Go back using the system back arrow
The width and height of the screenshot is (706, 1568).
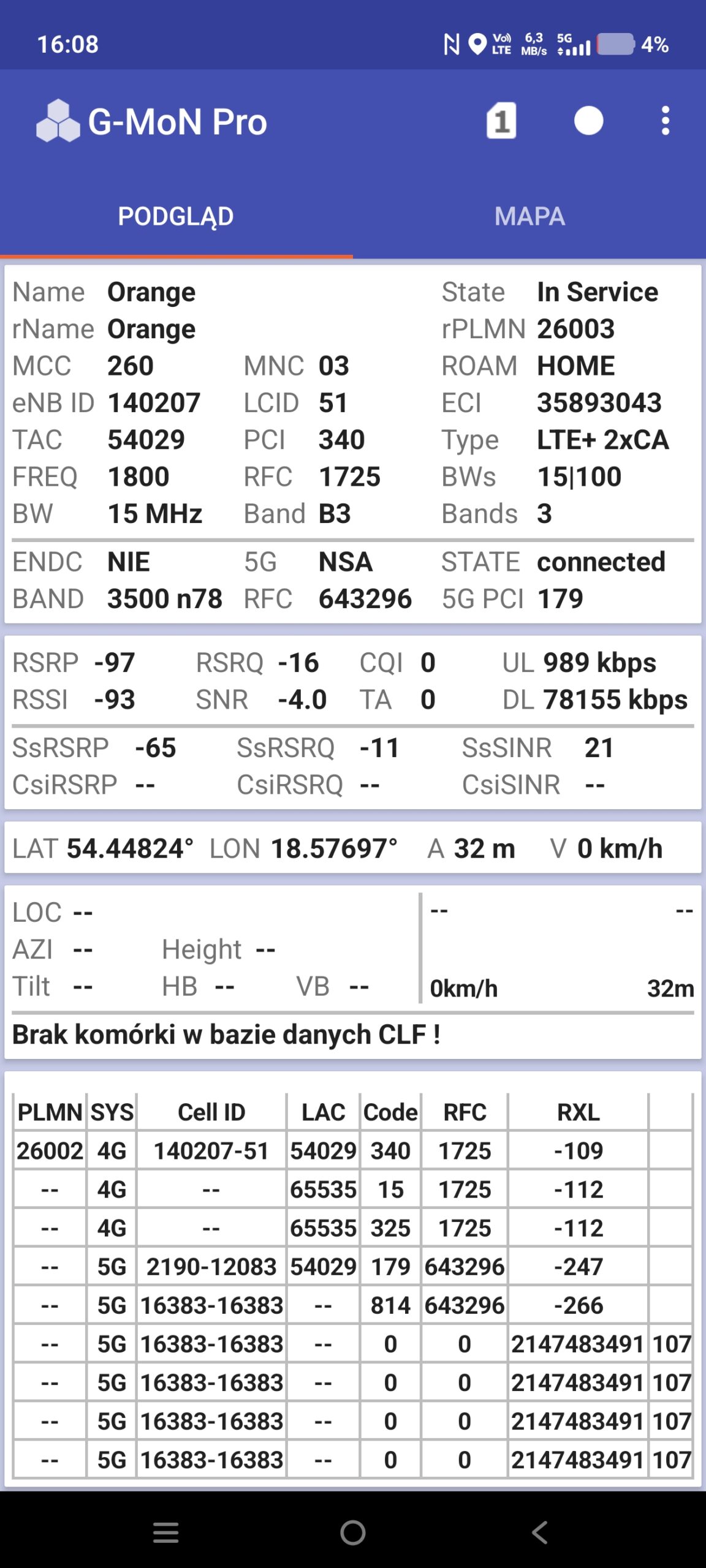point(540,1532)
